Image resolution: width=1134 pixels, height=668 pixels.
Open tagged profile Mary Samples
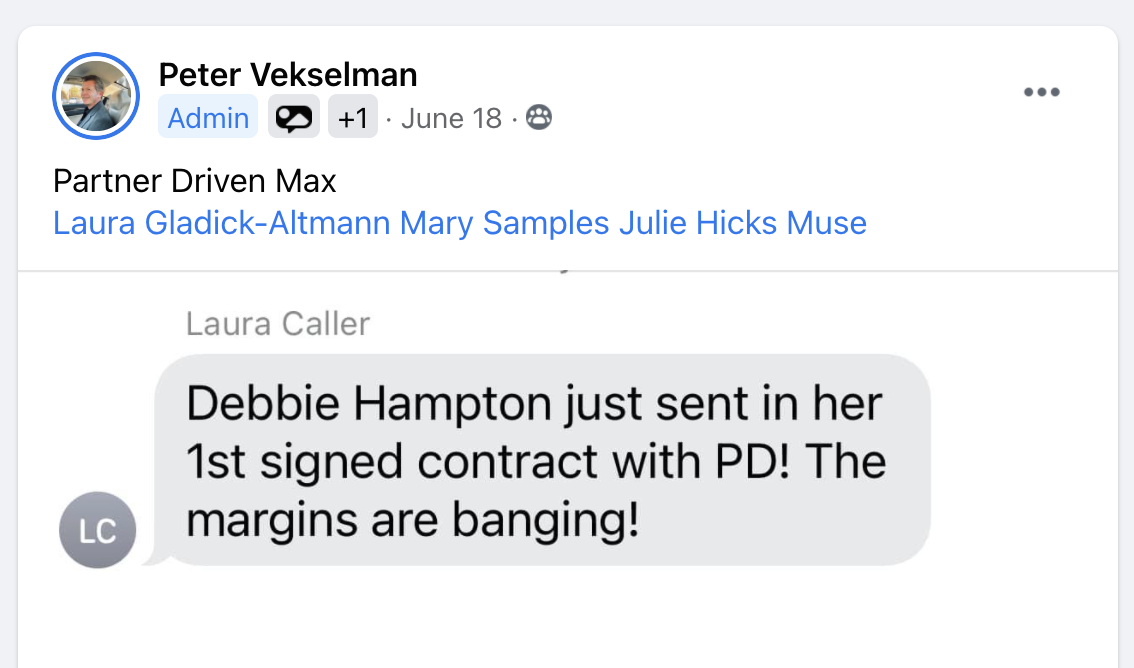pos(504,223)
